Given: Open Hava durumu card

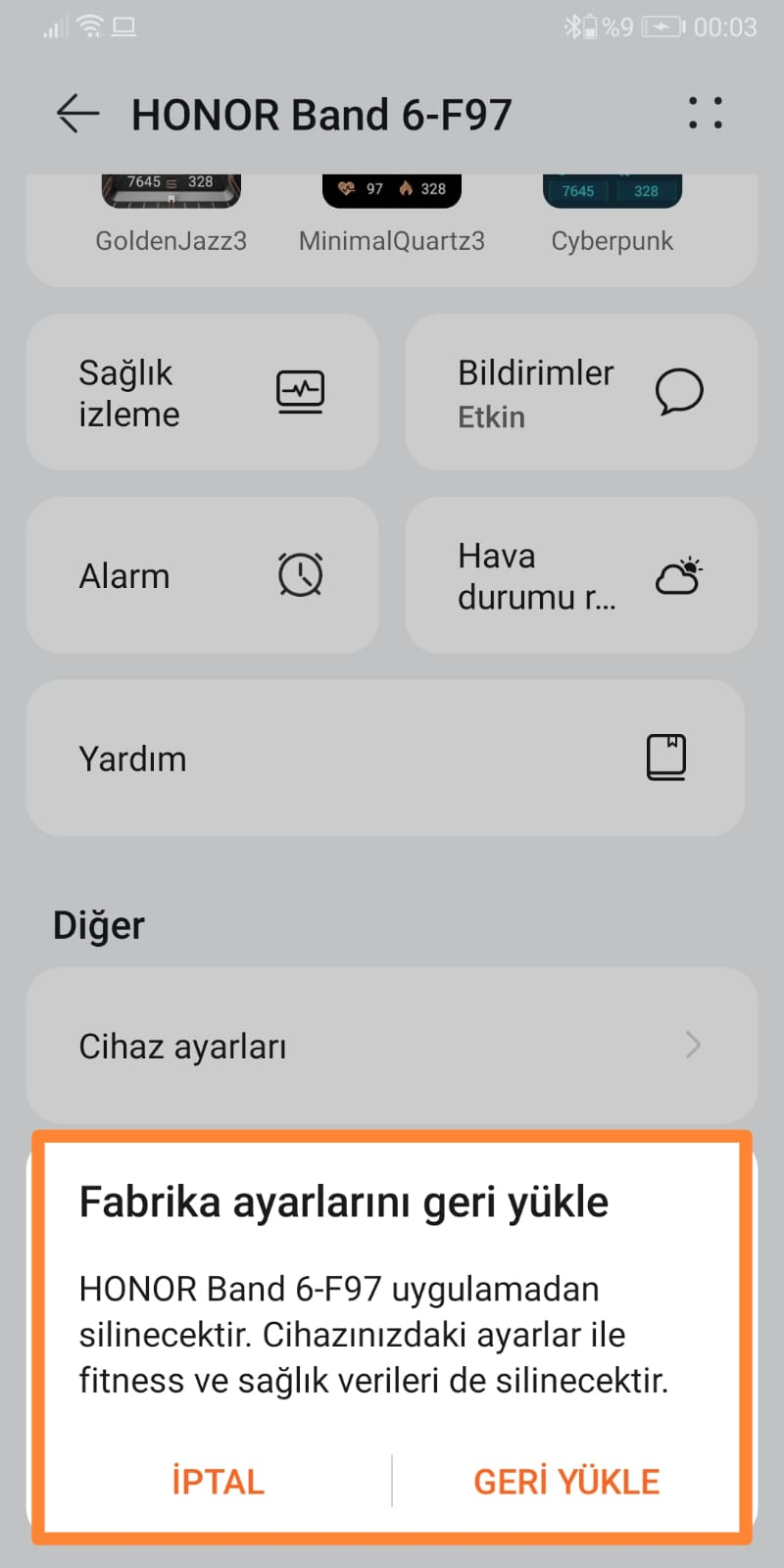Looking at the screenshot, I should (x=581, y=575).
